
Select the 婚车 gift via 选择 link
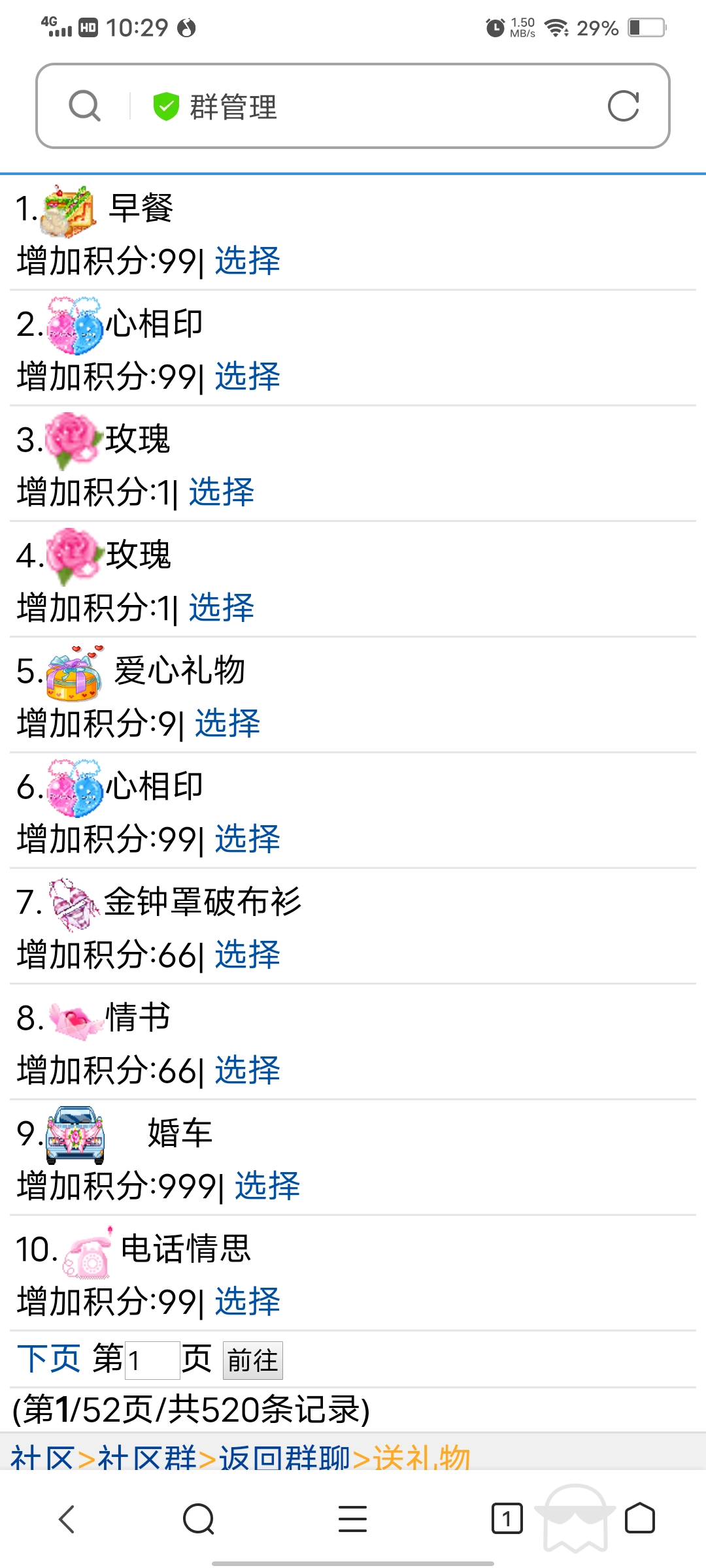pos(267,1186)
